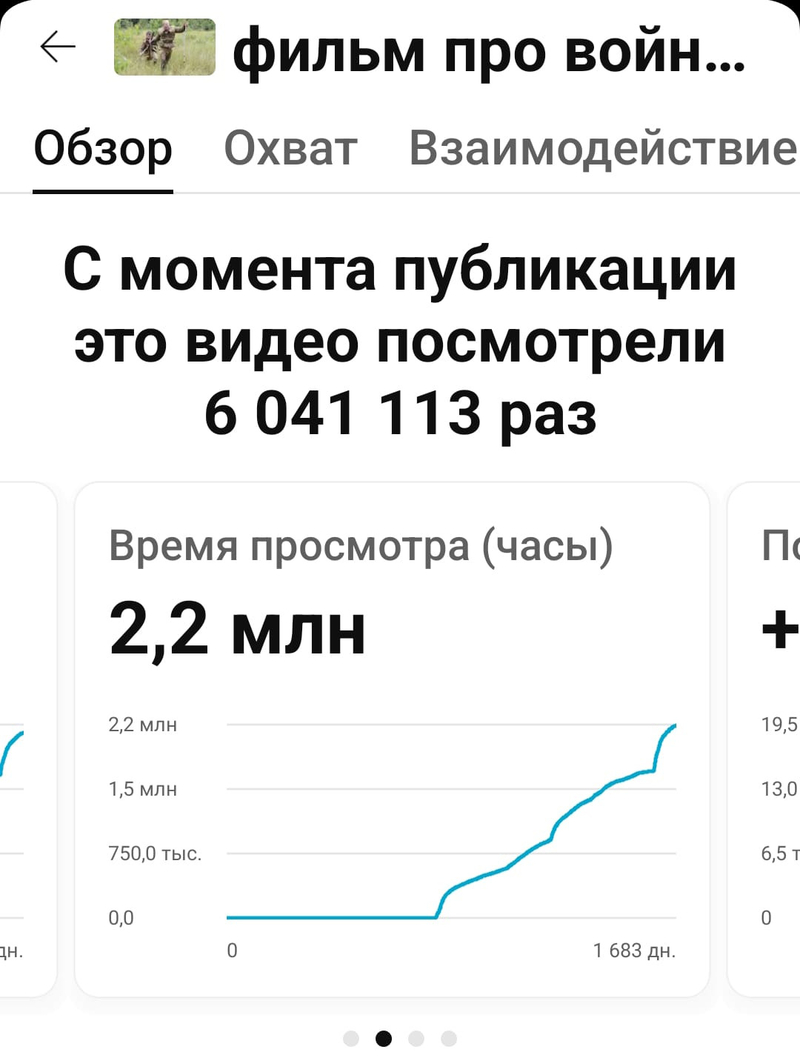Go back using the arrow icon
Image resolution: width=800 pixels, height=1058 pixels.
58,47
